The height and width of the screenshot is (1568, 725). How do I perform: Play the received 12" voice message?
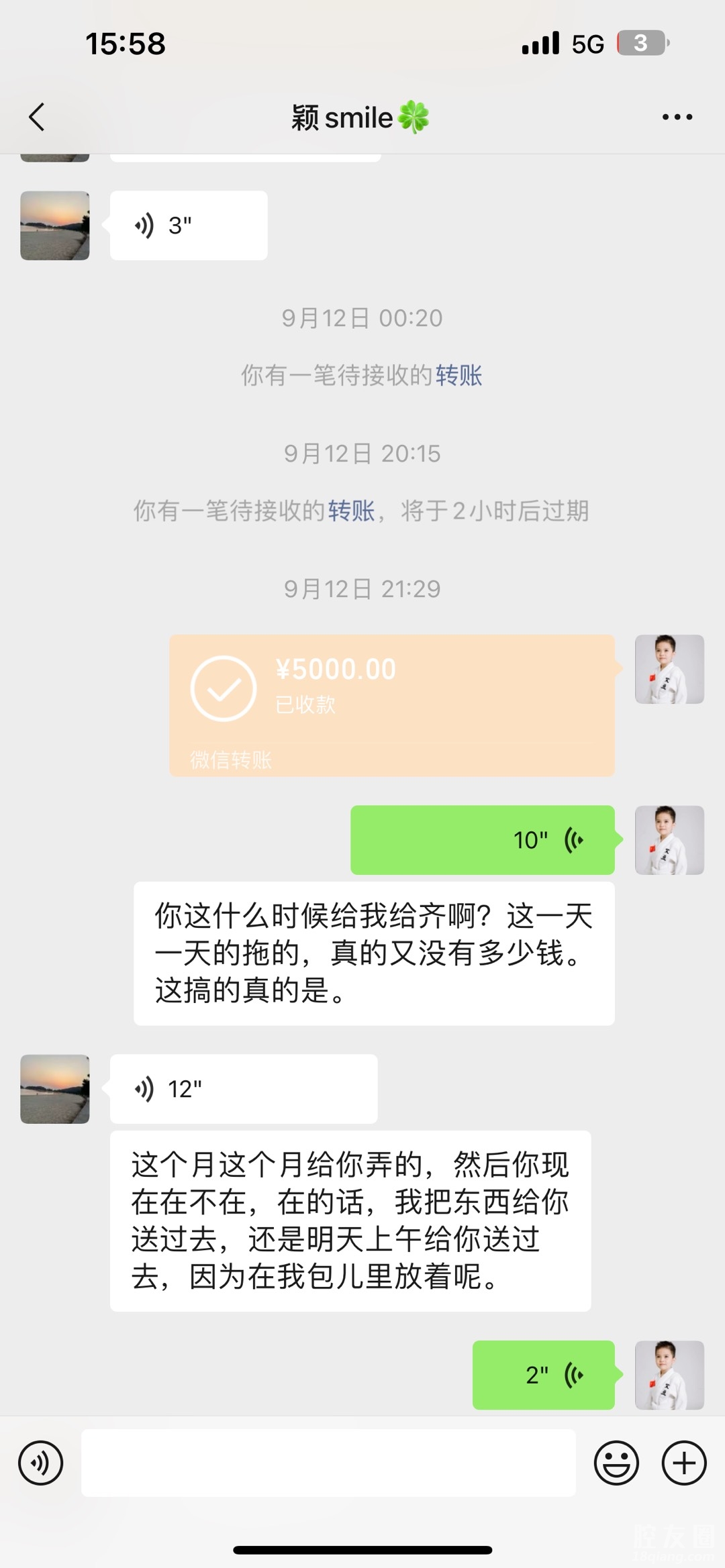coord(243,1089)
